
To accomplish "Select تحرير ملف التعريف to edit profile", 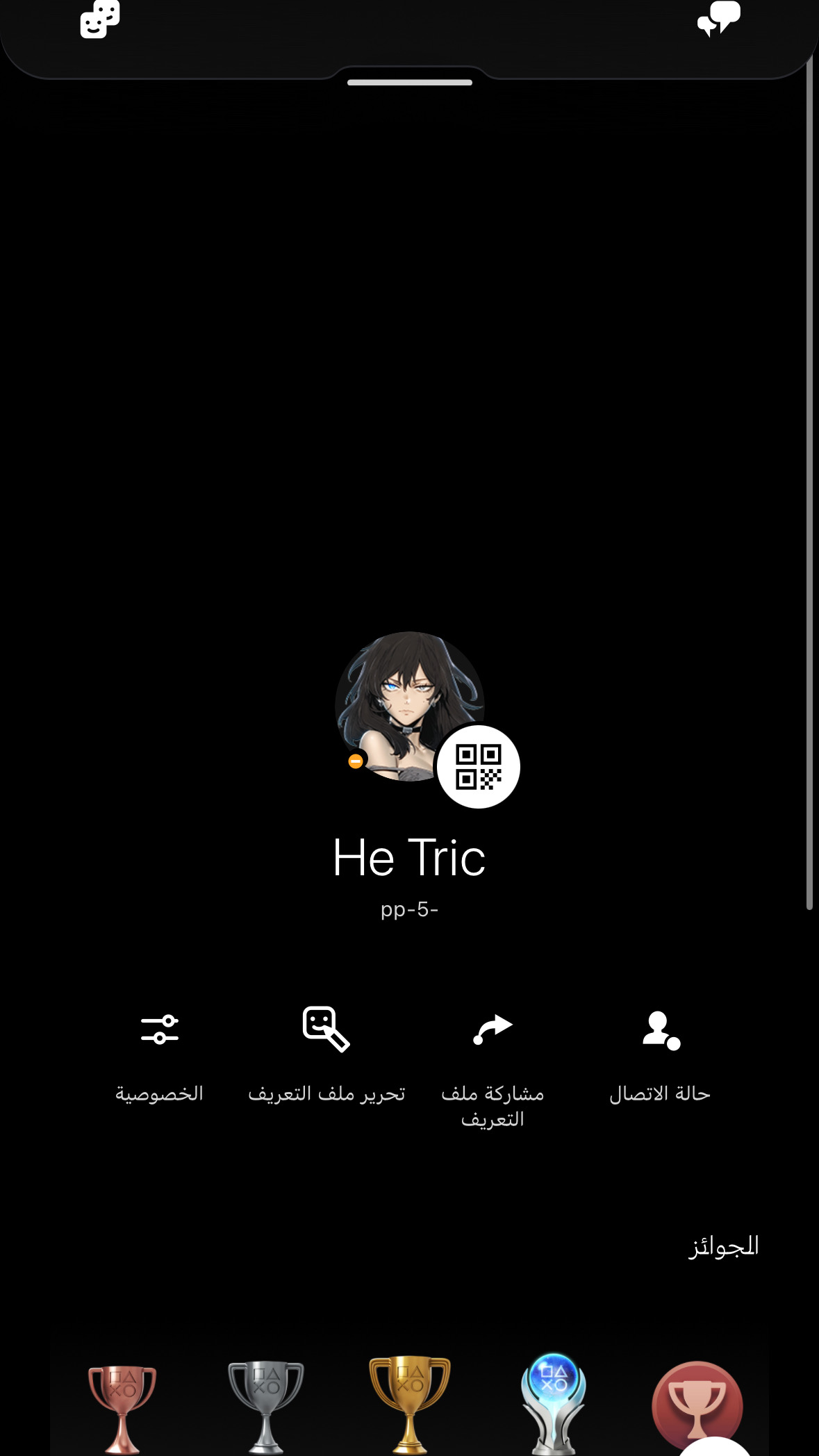I will [x=326, y=1052].
